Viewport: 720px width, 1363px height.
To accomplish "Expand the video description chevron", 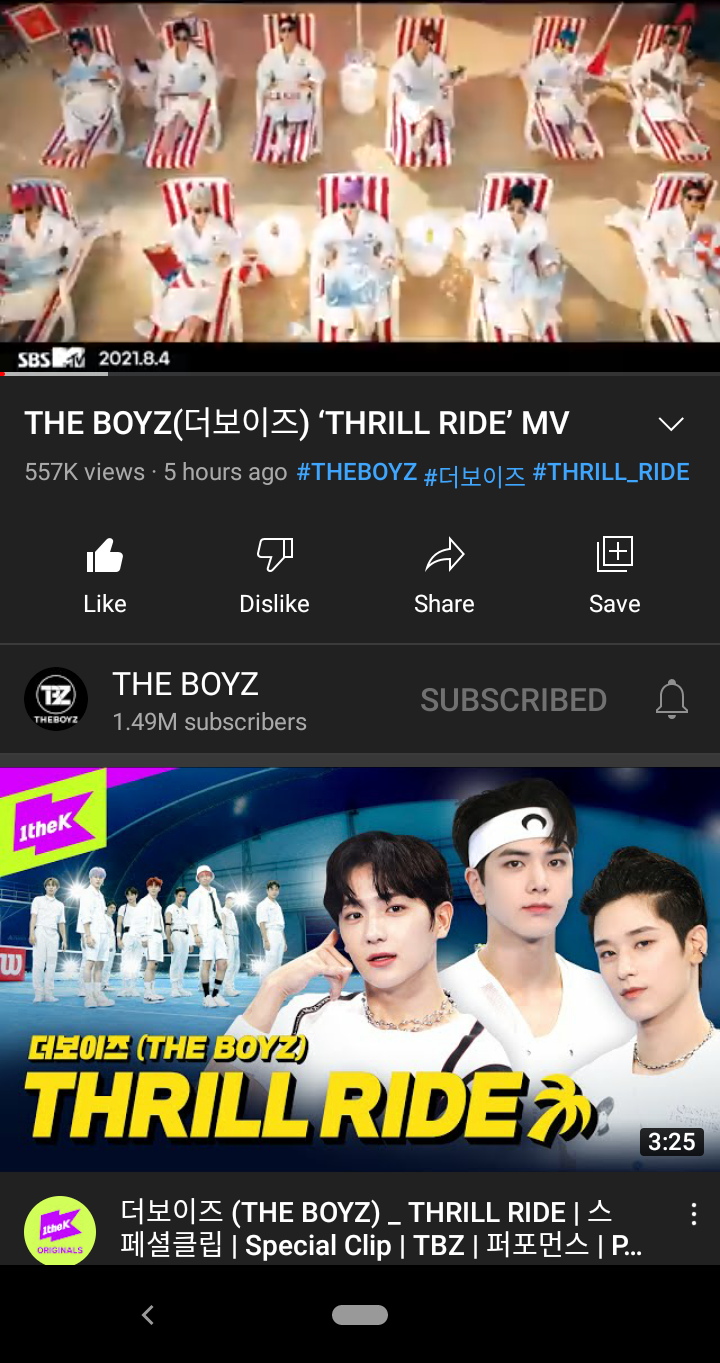I will (671, 424).
